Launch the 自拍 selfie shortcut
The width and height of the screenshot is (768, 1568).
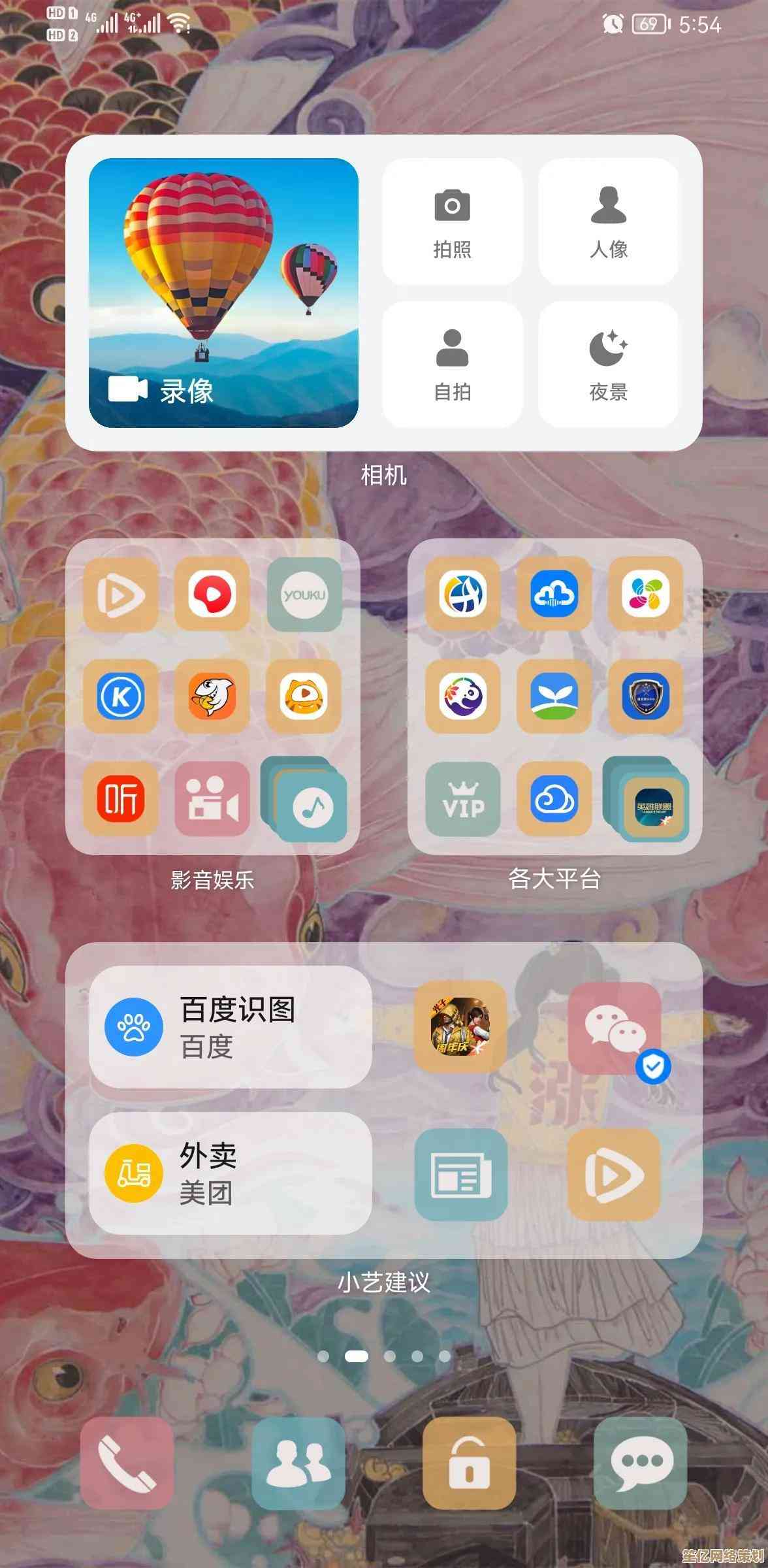pyautogui.click(x=452, y=364)
